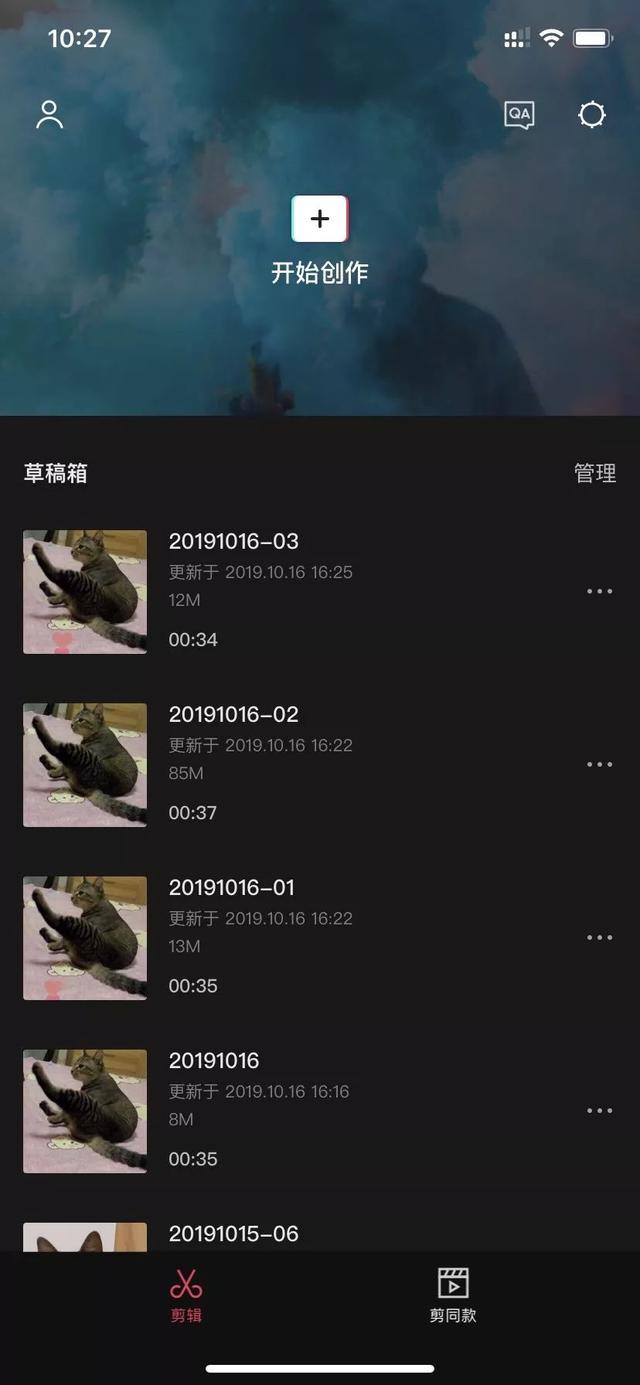Viewport: 640px width, 1385px height.
Task: Open settings gear icon
Action: tap(592, 115)
